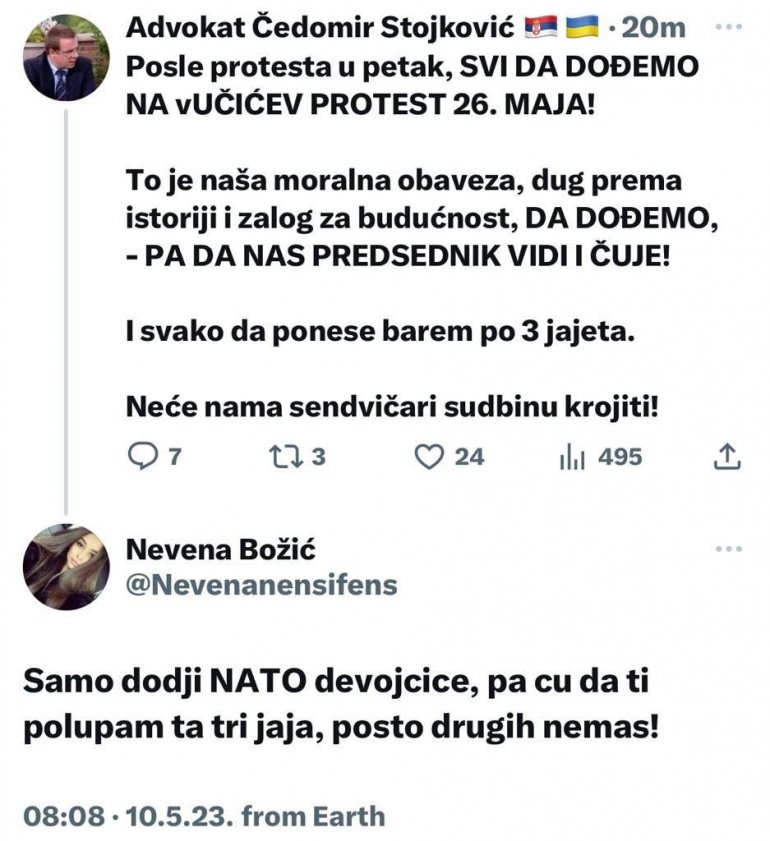The image size is (770, 841).
Task: Share Čedomir Stojković's tweet
Action: click(727, 457)
